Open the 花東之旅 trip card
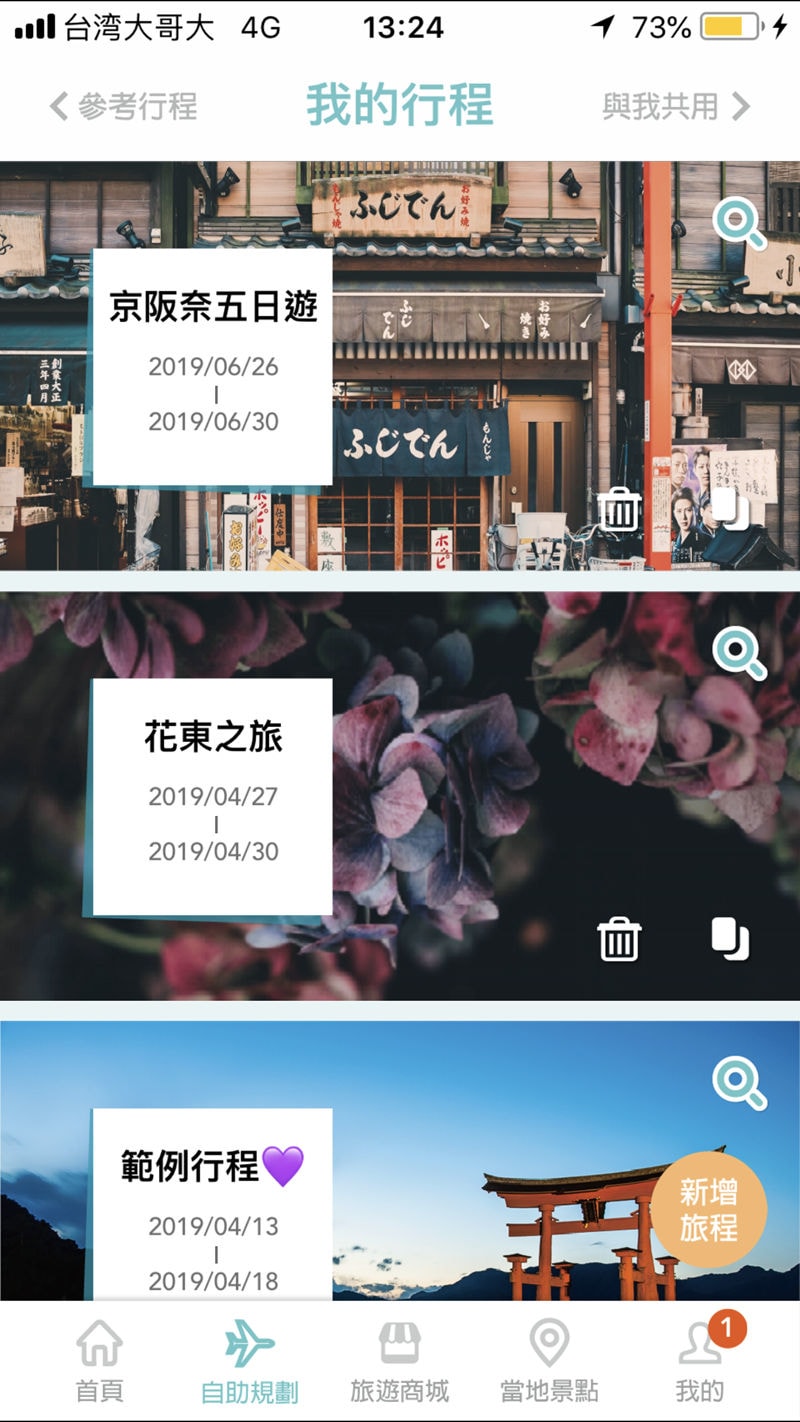This screenshot has height=1422, width=800. point(212,797)
